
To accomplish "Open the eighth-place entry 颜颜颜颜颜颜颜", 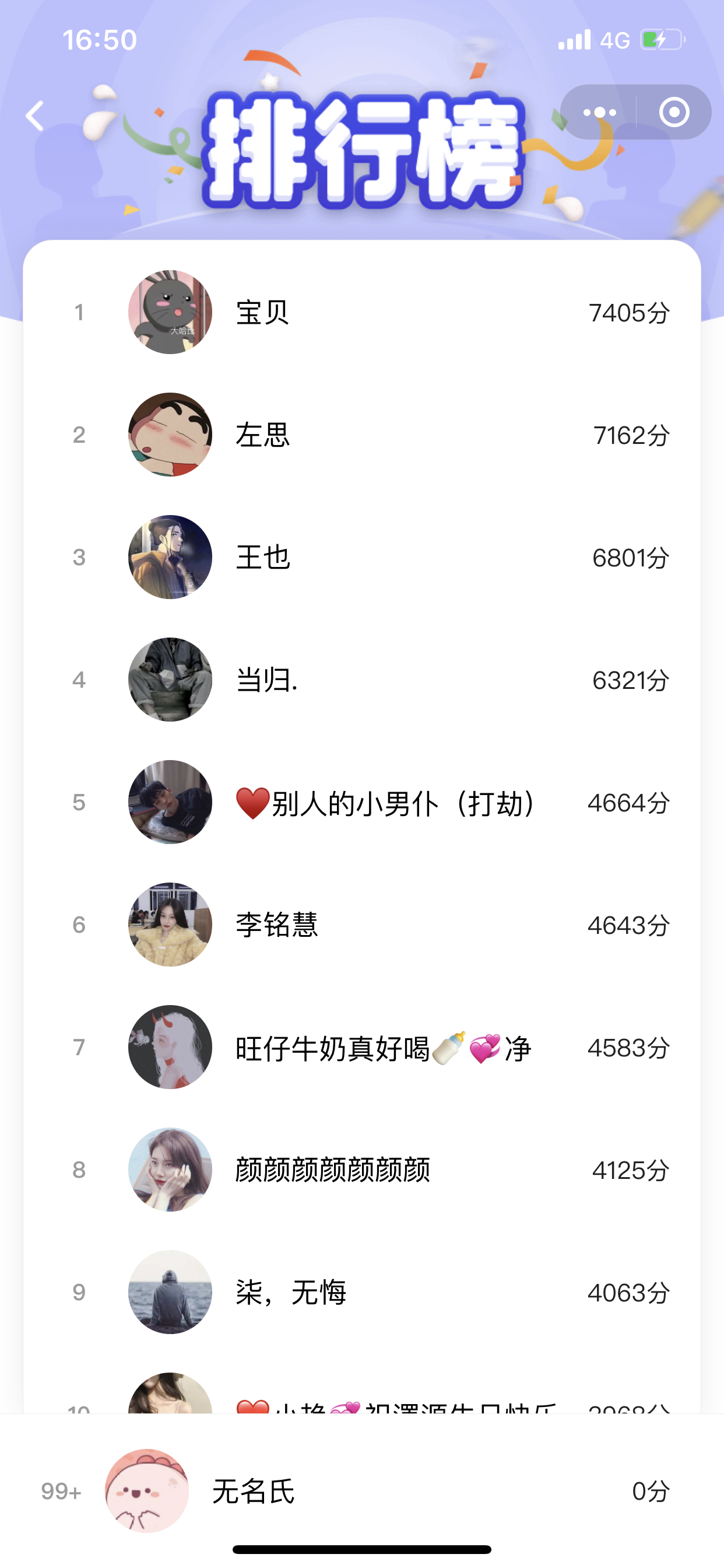I will (x=362, y=1170).
